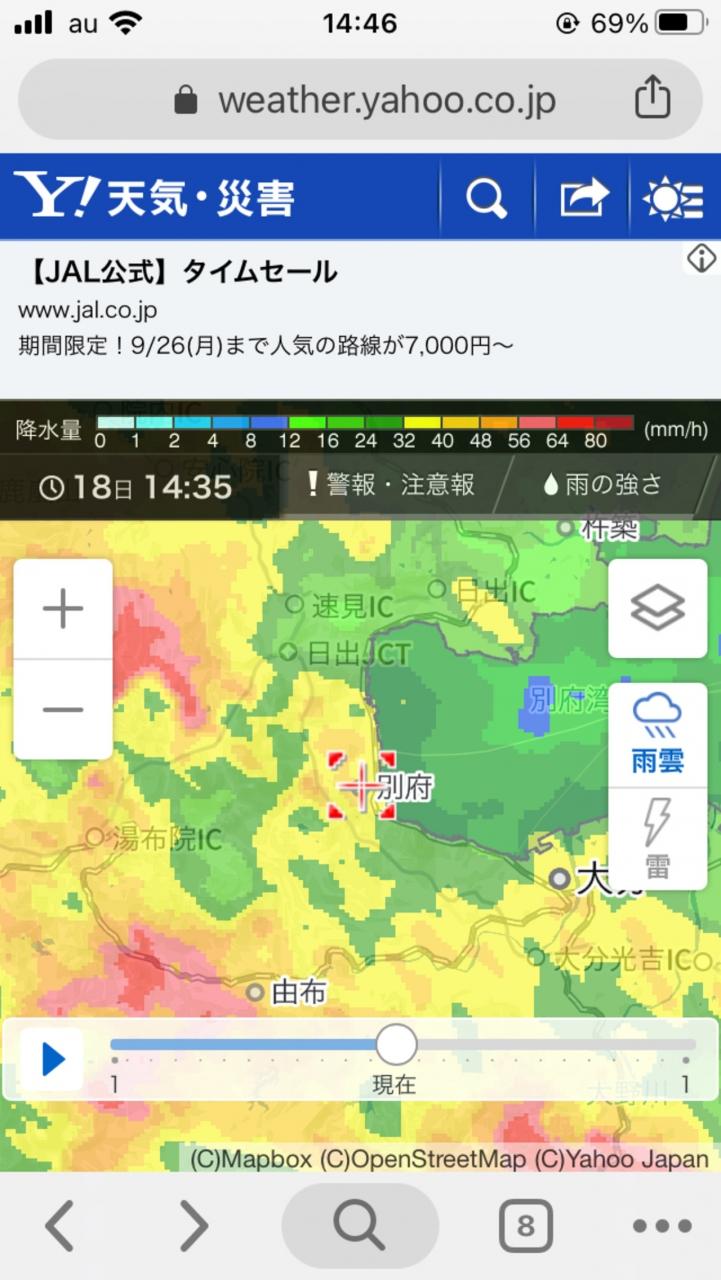Viewport: 721px width, 1280px height.
Task: Open the browser three-dot more menu
Action: coord(662,1225)
